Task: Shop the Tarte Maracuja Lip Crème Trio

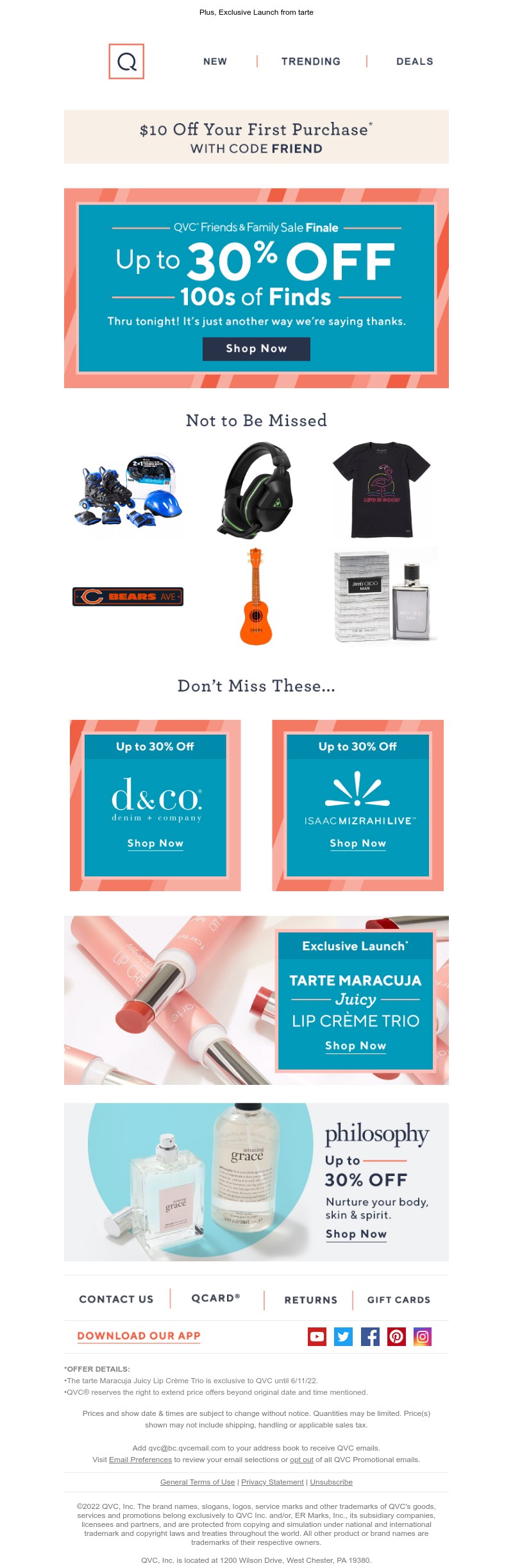Action: [x=355, y=1045]
